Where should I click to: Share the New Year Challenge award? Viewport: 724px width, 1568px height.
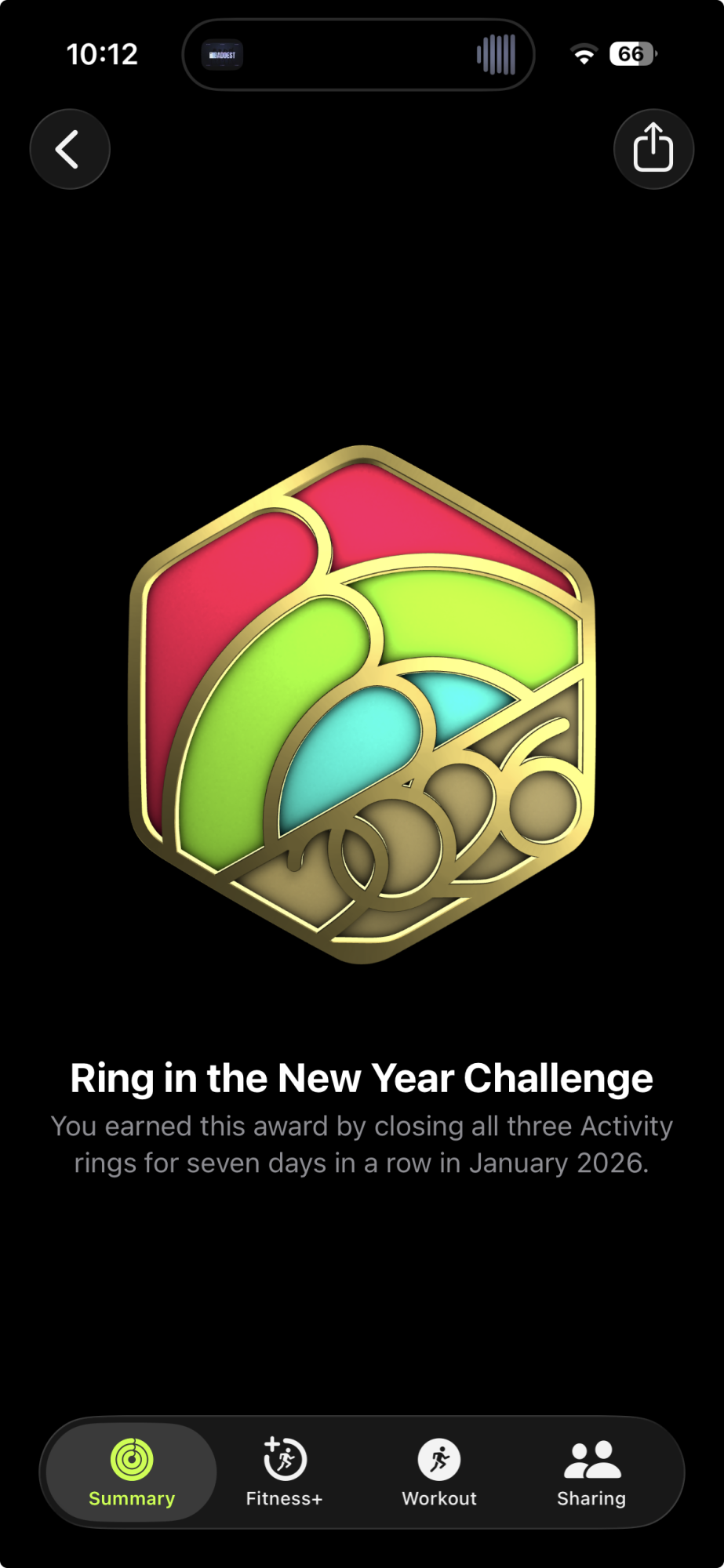653,149
